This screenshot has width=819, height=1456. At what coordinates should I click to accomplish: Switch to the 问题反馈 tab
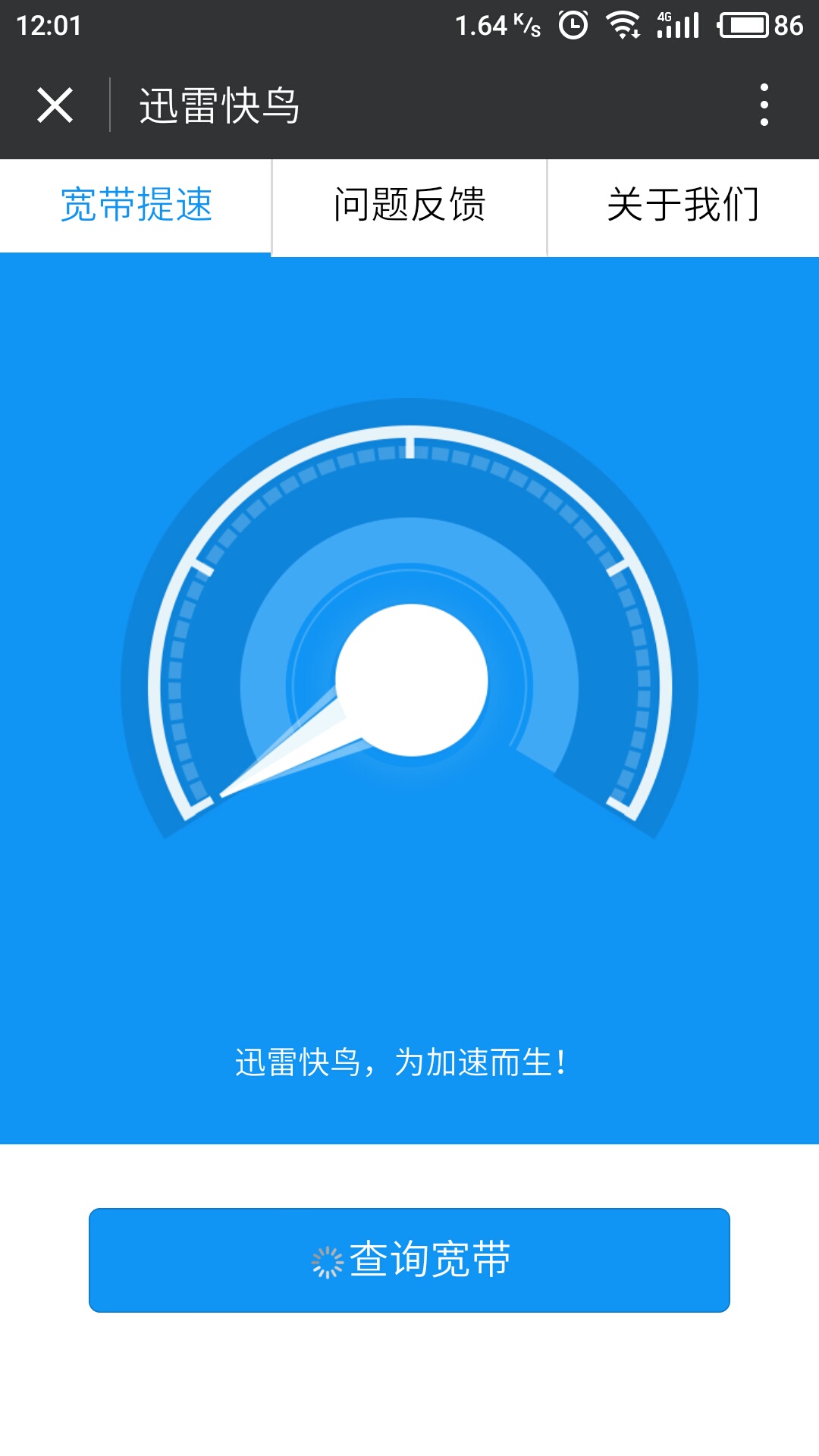(x=409, y=206)
